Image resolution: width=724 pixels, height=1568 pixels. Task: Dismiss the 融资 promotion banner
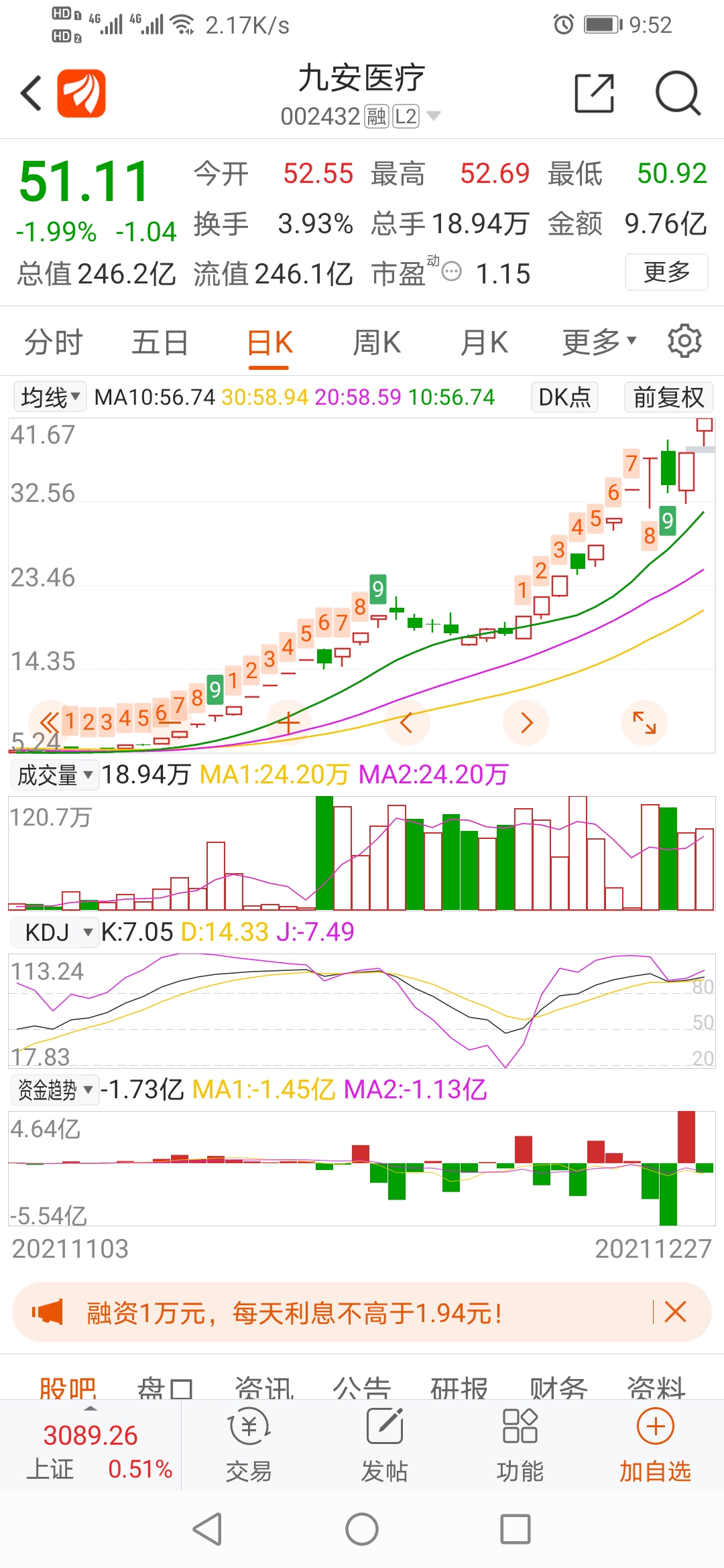[675, 1312]
